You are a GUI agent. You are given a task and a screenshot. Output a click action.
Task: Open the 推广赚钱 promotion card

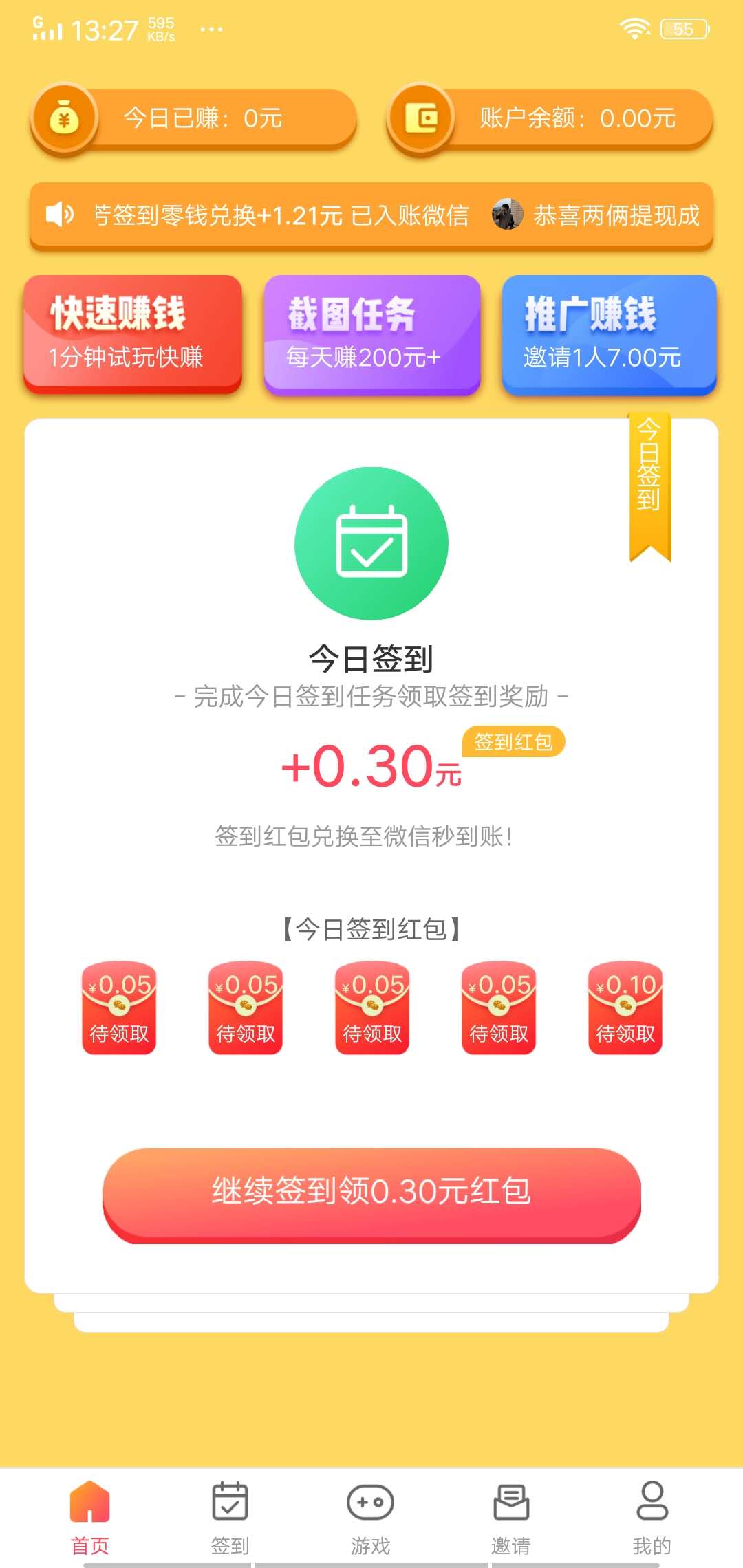coord(610,334)
